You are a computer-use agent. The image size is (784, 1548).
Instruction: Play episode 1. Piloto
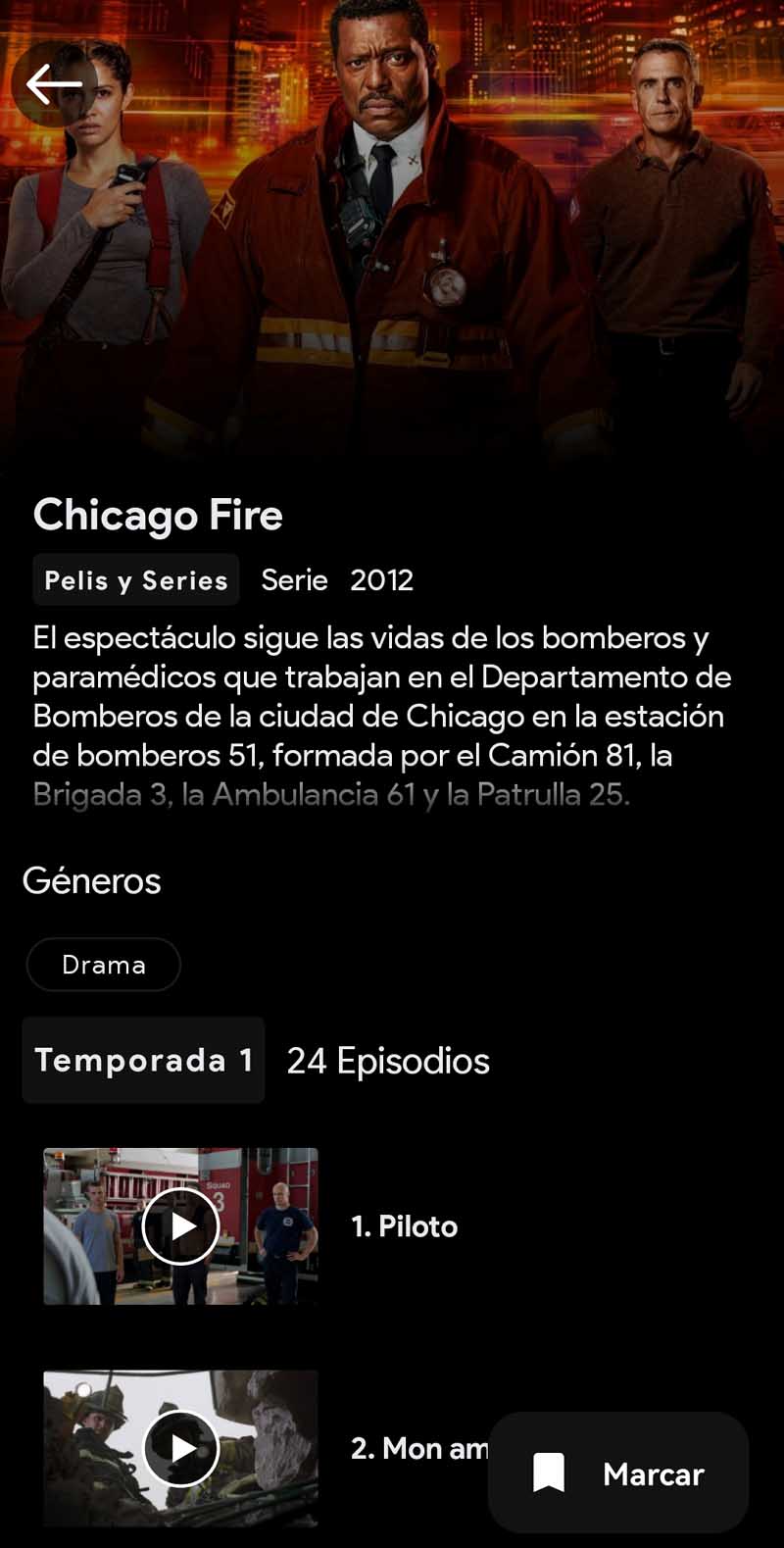tap(181, 1225)
